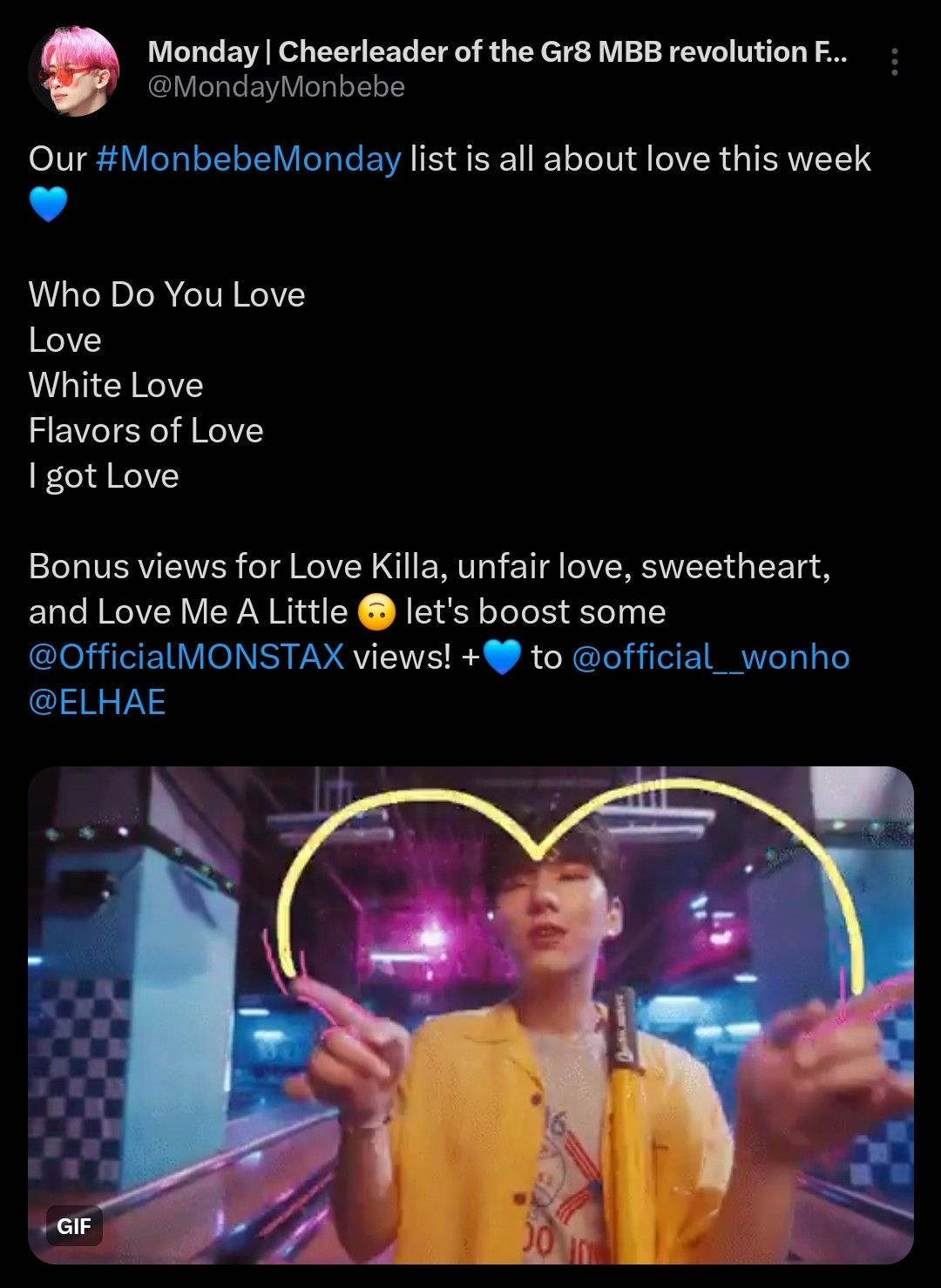941x1288 pixels.
Task: Open the tweet's three-dot overflow menu
Action: 894,62
